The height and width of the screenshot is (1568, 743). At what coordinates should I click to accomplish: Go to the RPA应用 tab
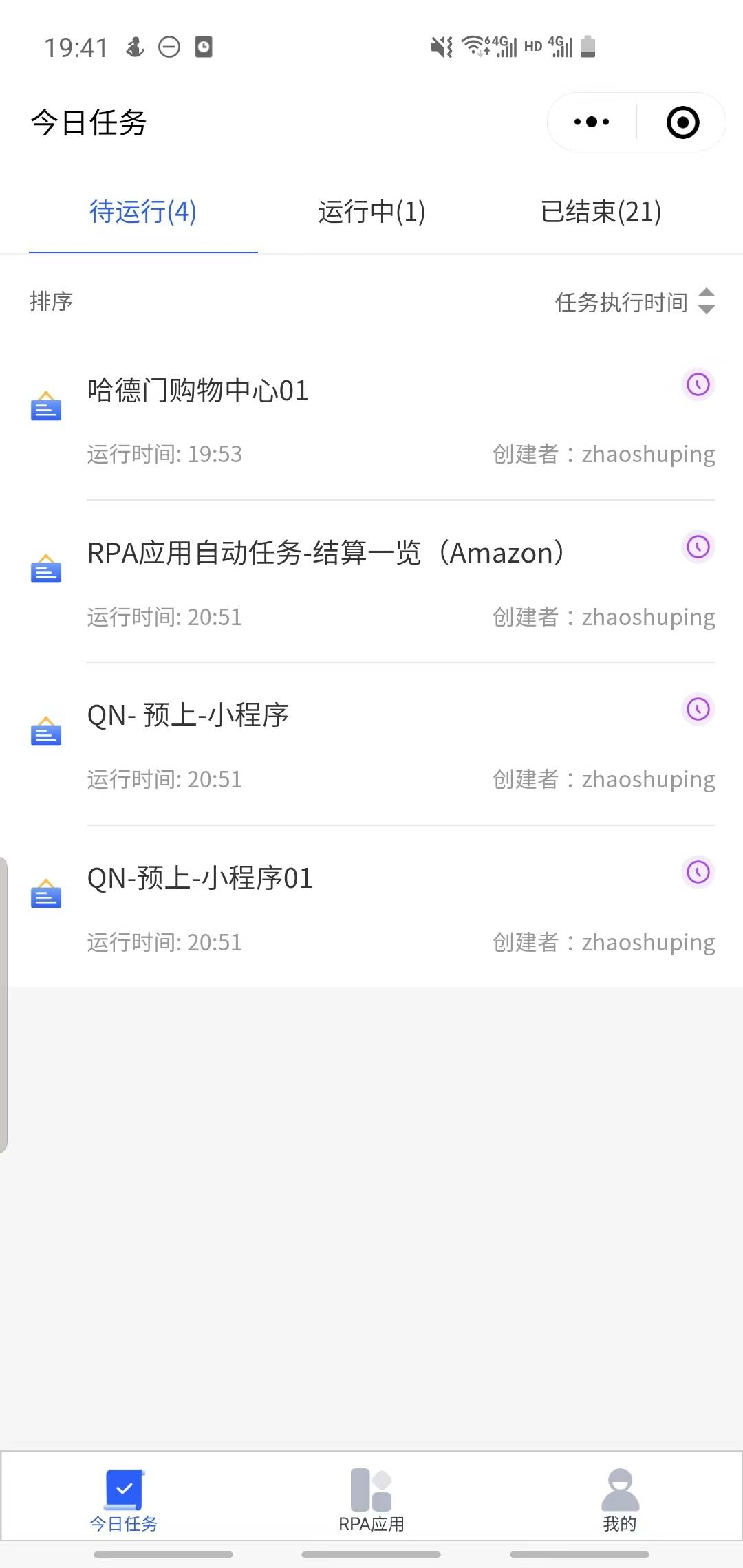[371, 1499]
